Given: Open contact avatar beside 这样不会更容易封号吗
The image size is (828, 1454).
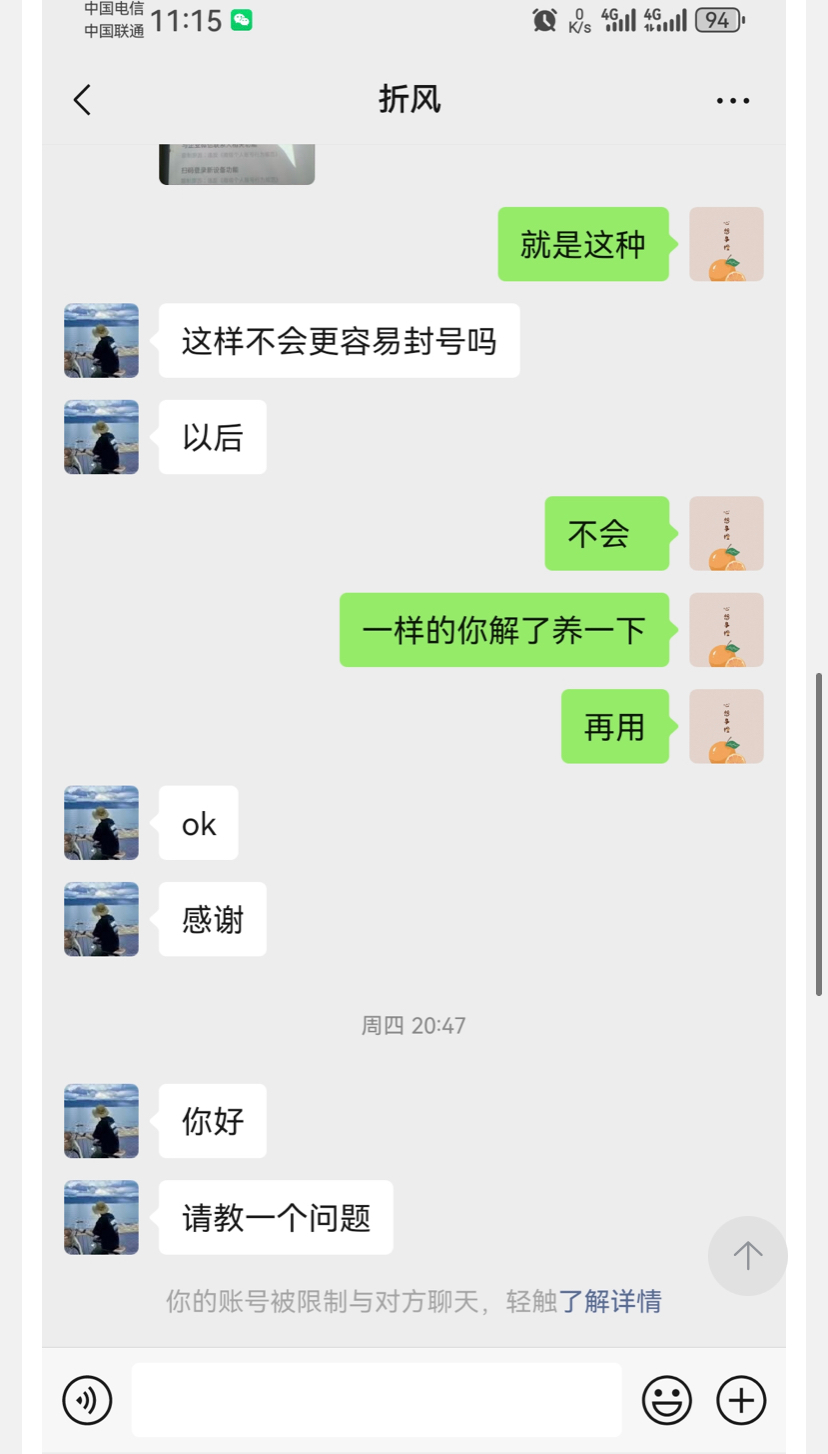Looking at the screenshot, I should [102, 340].
